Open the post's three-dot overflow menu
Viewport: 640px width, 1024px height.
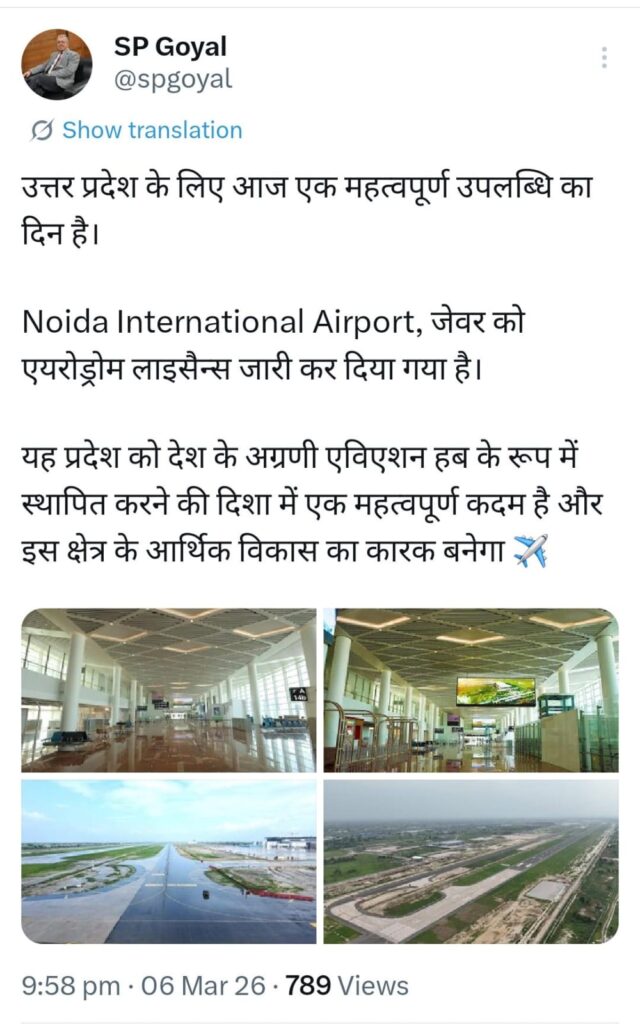point(604,58)
